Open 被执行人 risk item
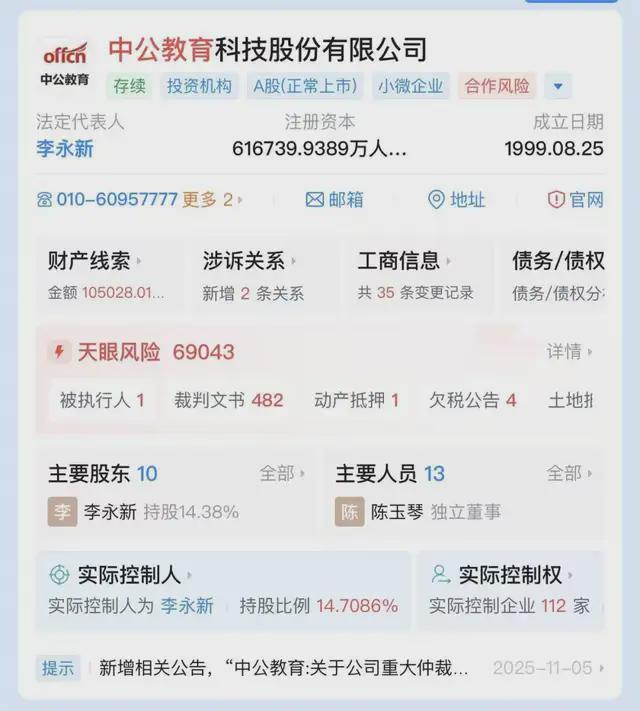Screen dimensions: 640x711 [x=102, y=400]
